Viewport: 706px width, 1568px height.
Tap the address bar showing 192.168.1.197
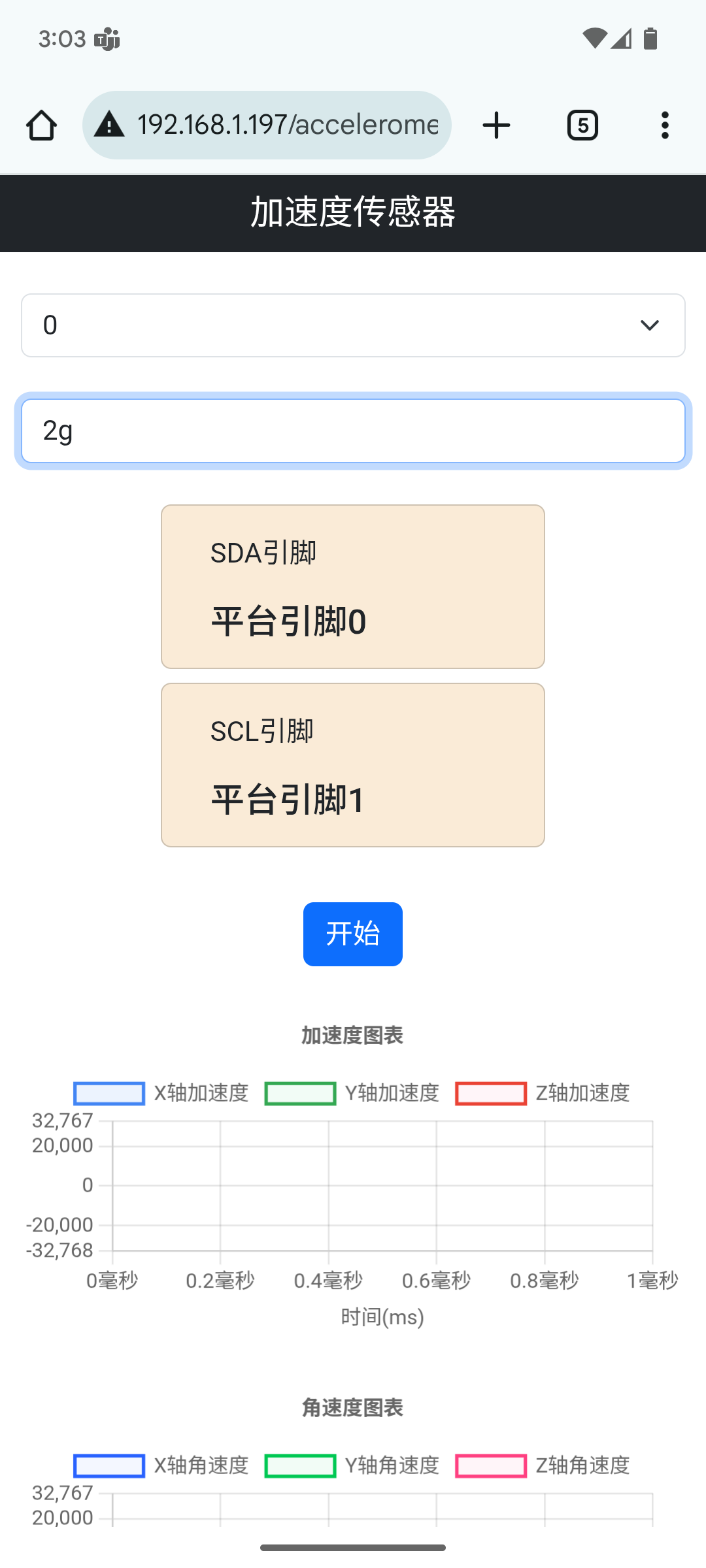[267, 125]
